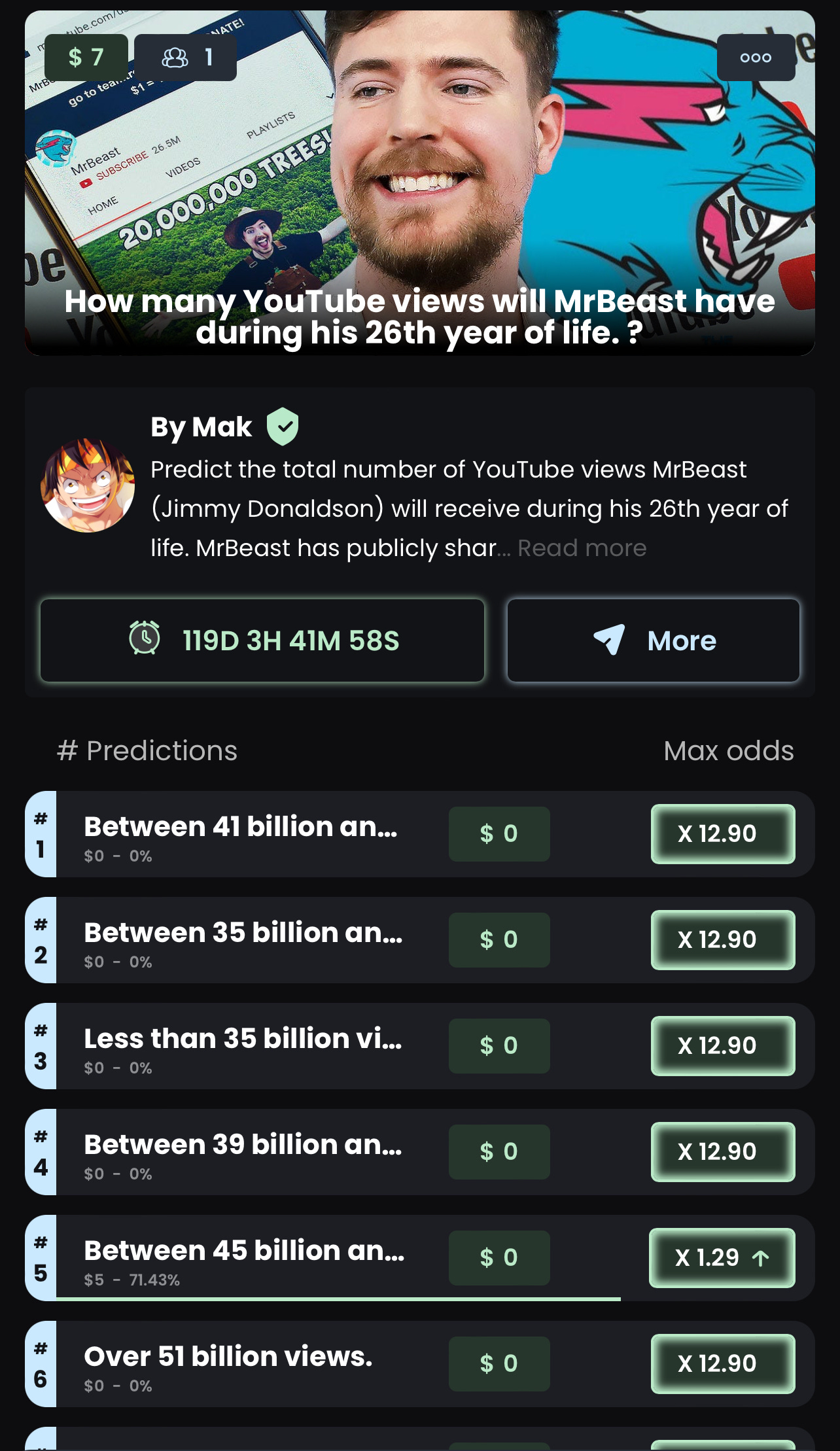Screen dimensions: 840x1451
Task: Tap $ 0 stake on Less than 35 billion
Action: 499,1046
